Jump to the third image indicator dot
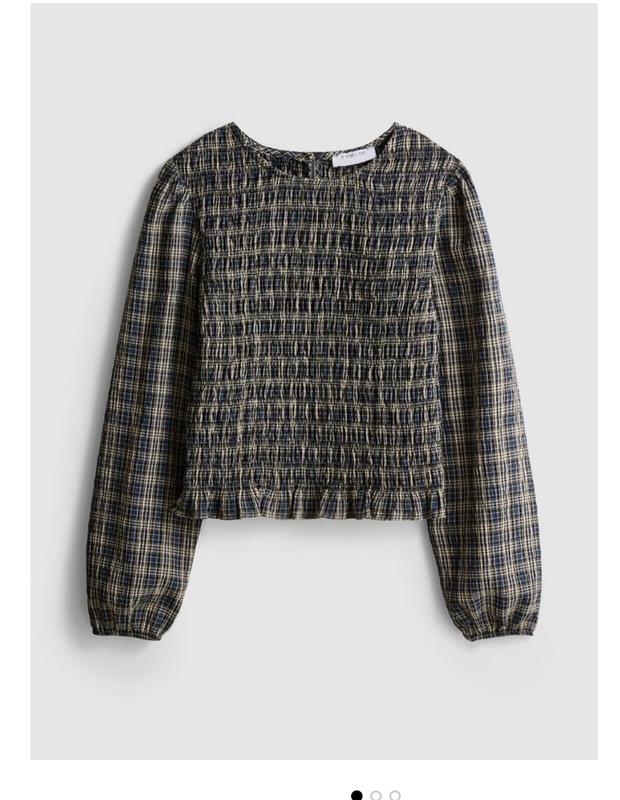Viewport: 620px width, 800px height. click(395, 795)
